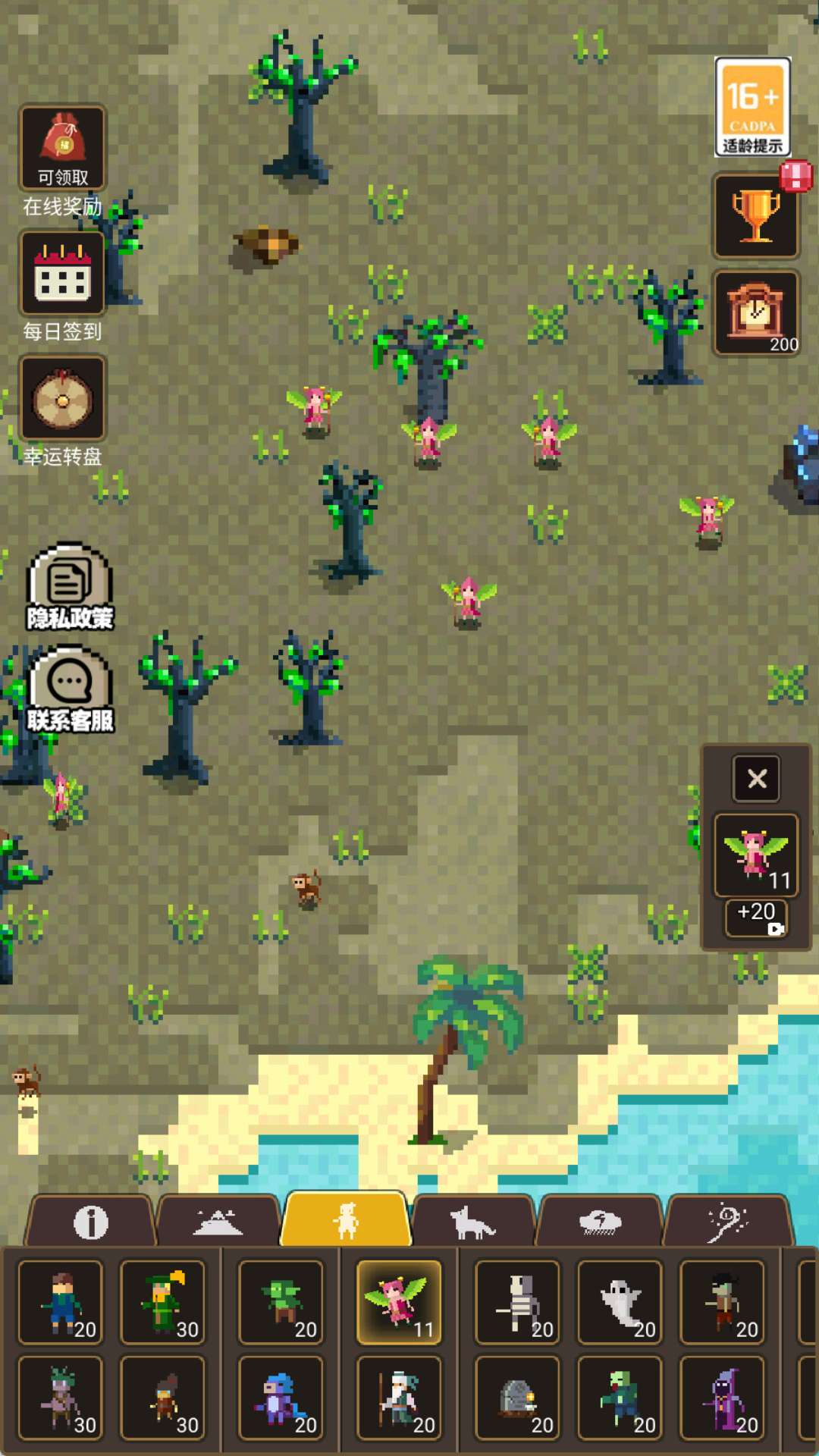
Task: Close the selected fairy panel
Action: (756, 779)
